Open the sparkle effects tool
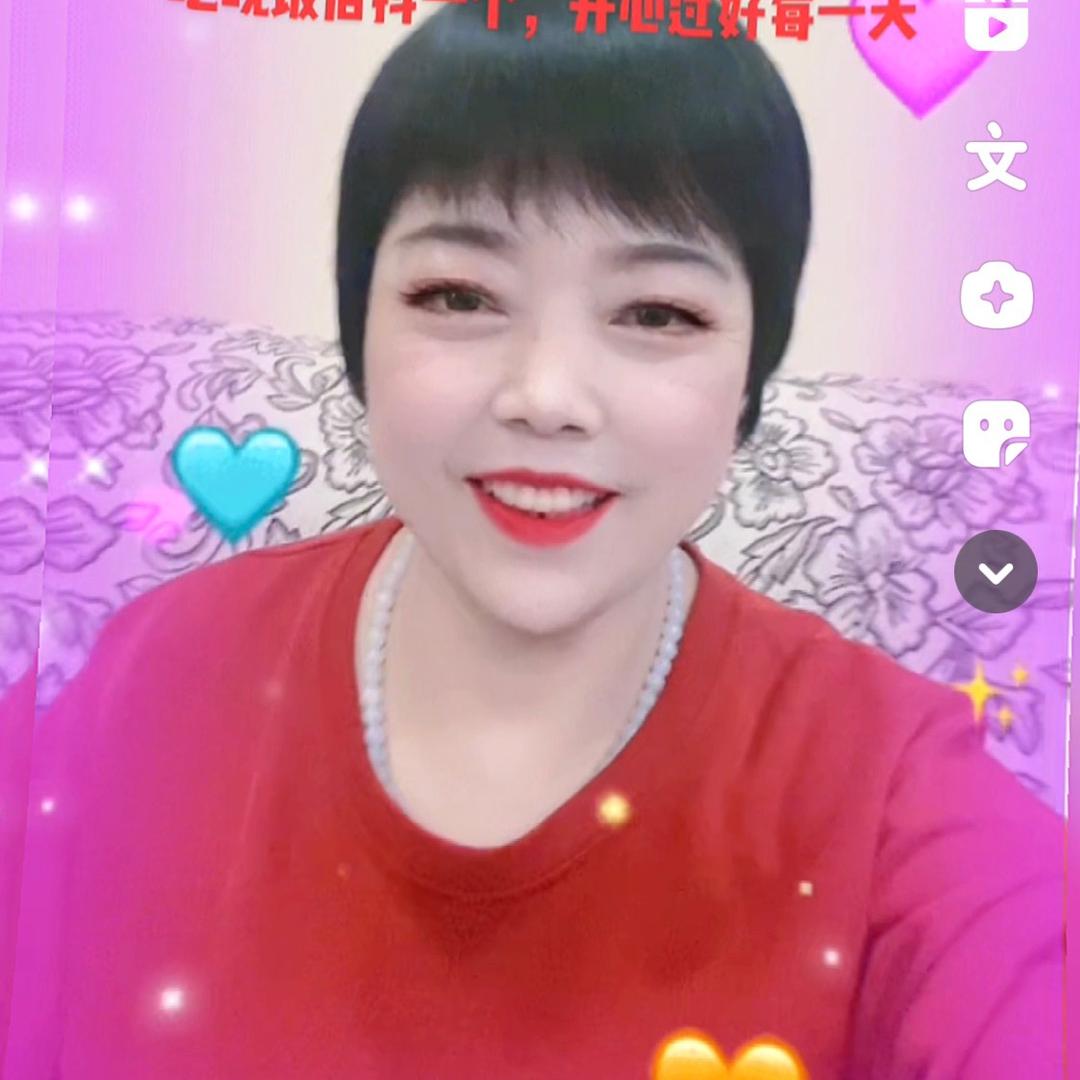This screenshot has height=1080, width=1080. click(x=996, y=296)
